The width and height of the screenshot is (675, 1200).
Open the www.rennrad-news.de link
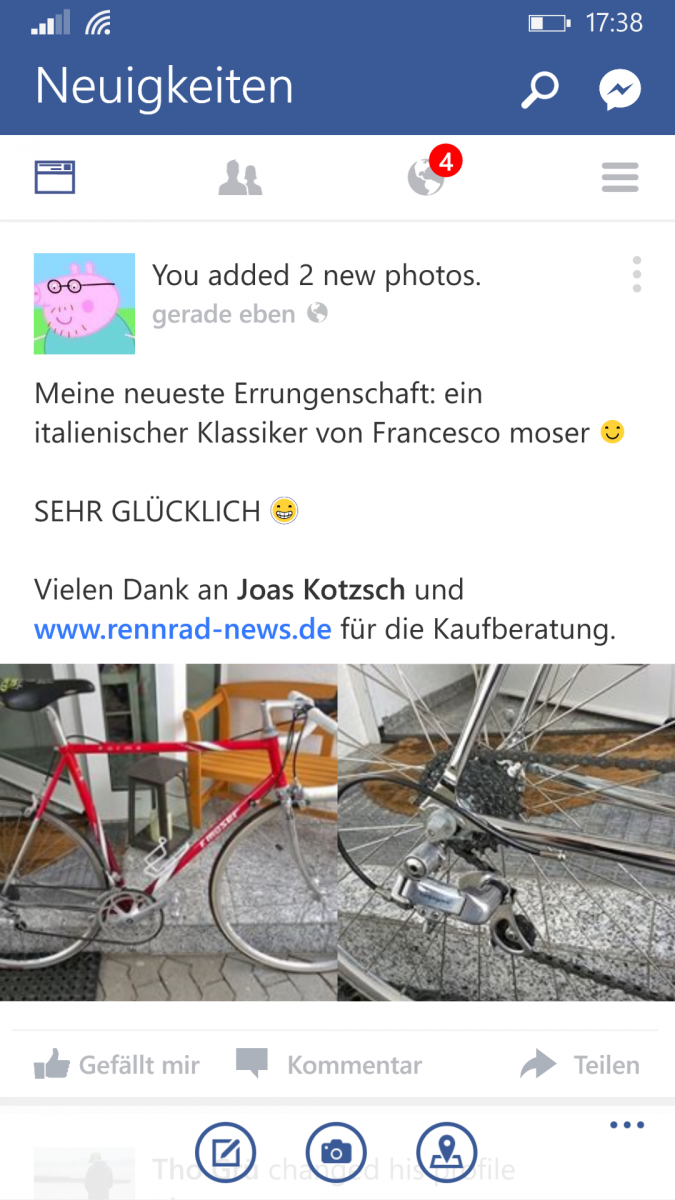pos(183,630)
